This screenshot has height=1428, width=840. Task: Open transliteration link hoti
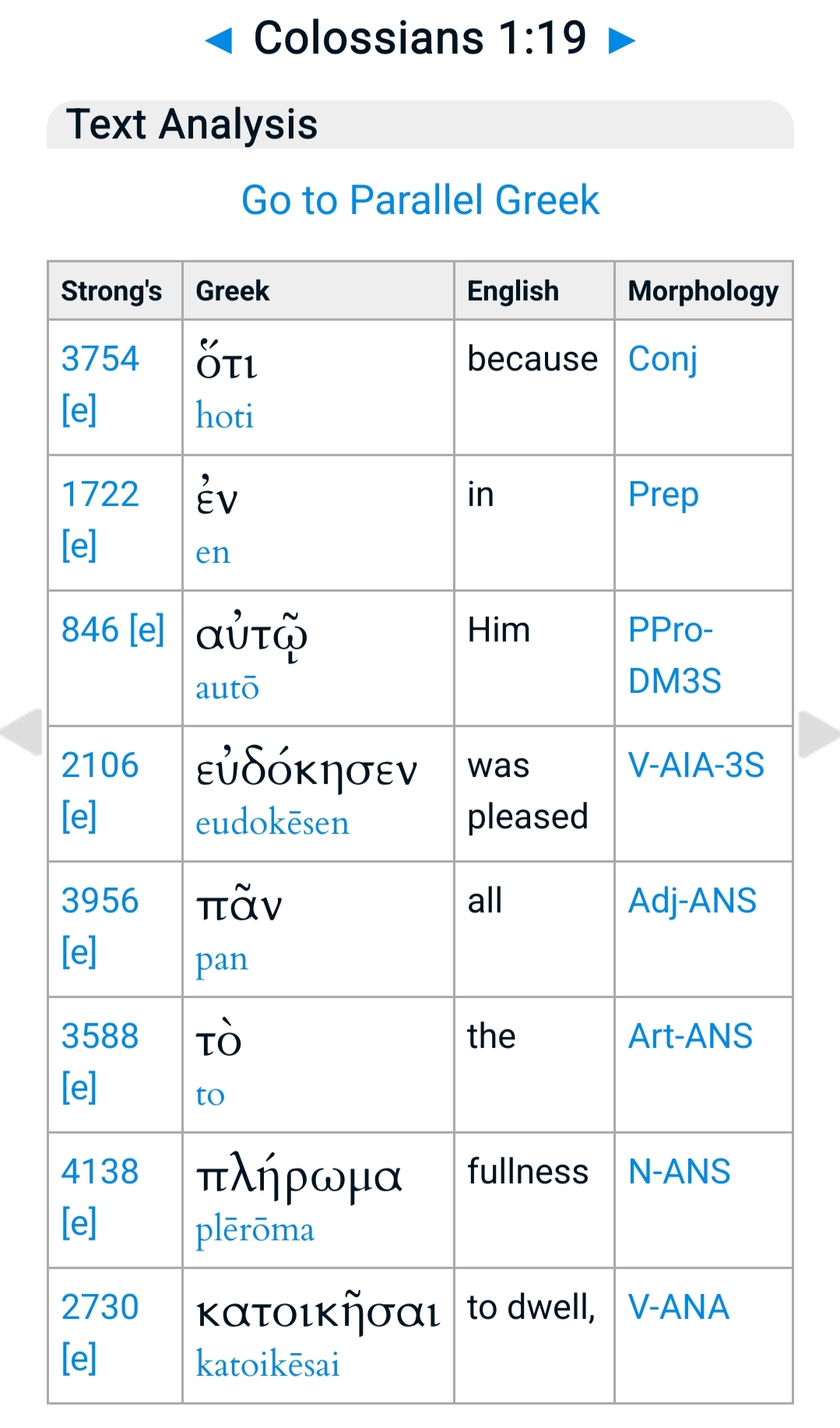tap(224, 417)
